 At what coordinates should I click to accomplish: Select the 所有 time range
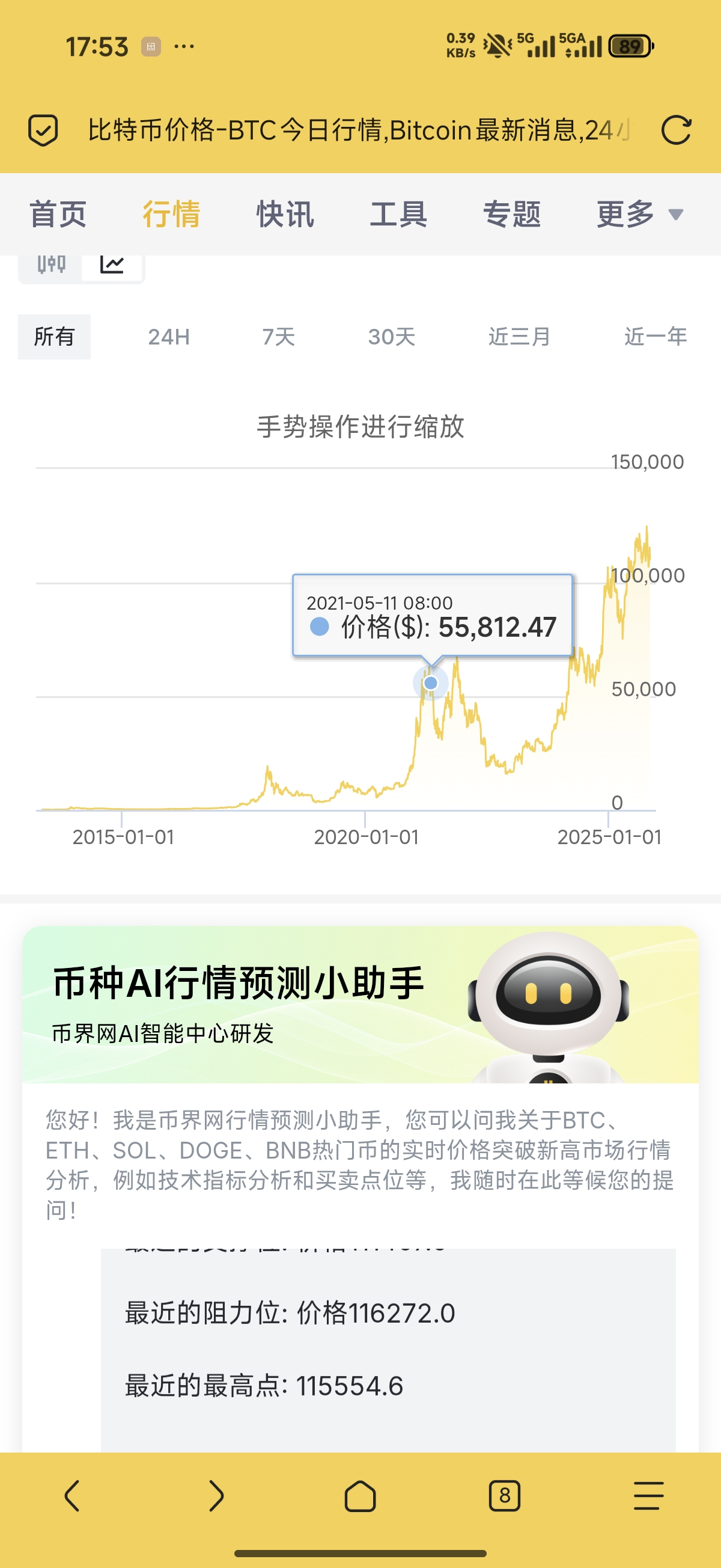pyautogui.click(x=54, y=337)
